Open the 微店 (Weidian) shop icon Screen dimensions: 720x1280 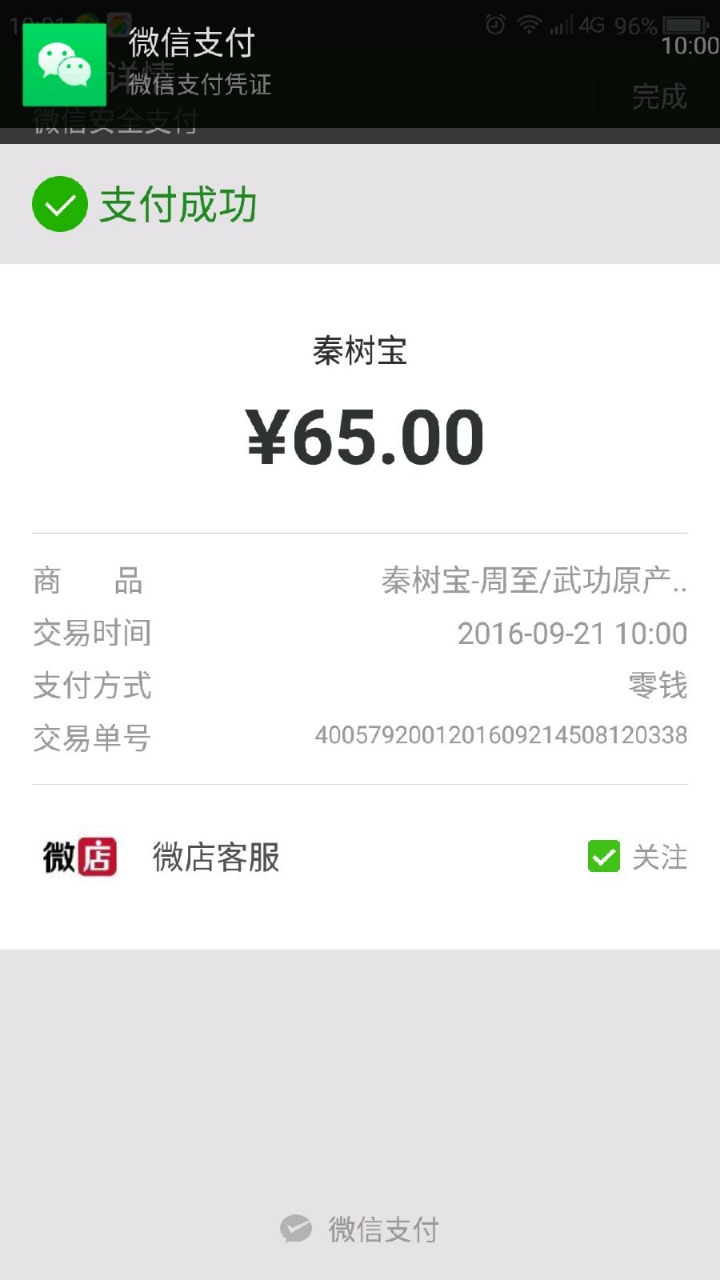tap(79, 857)
